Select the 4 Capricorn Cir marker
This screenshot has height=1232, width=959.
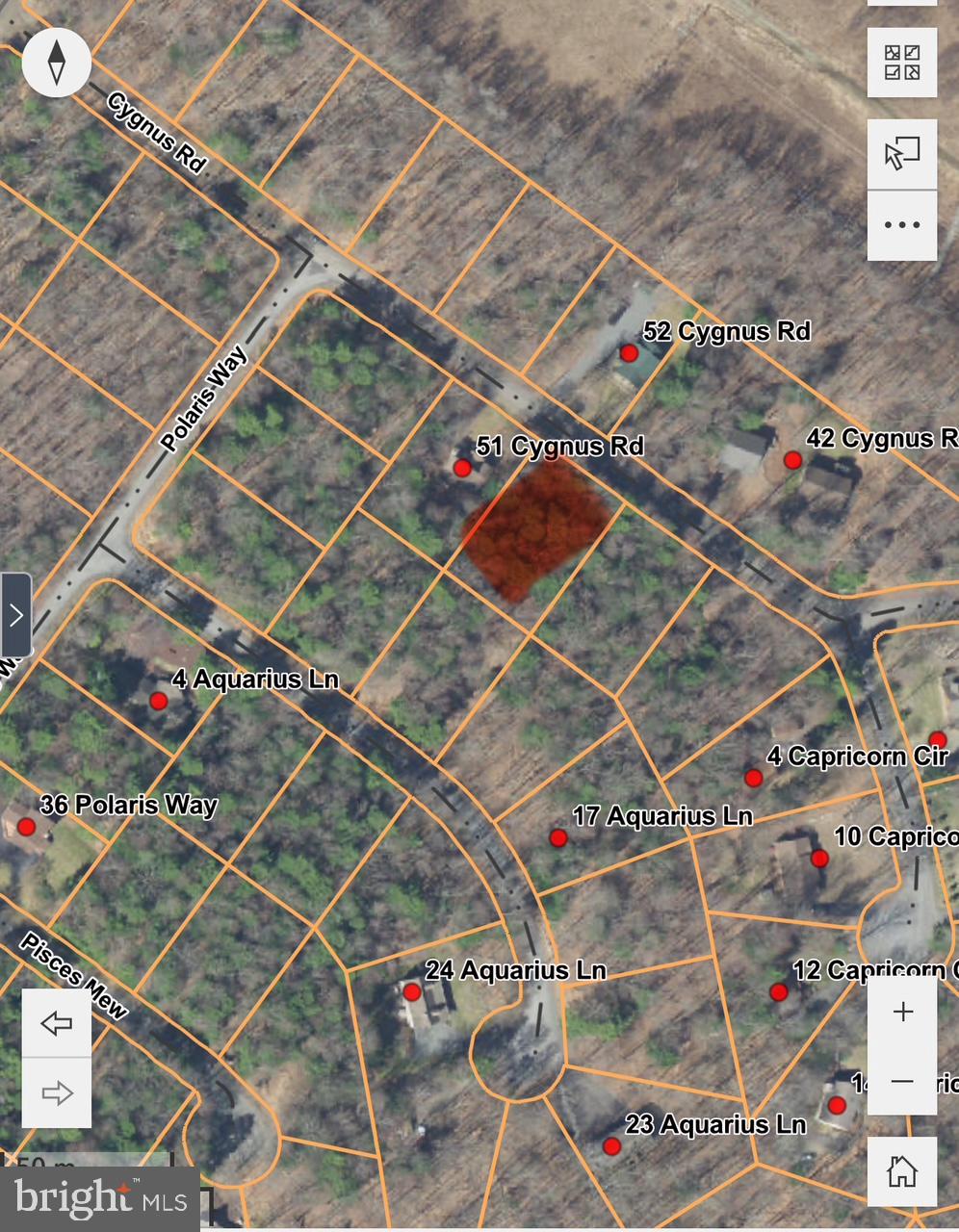point(754,778)
